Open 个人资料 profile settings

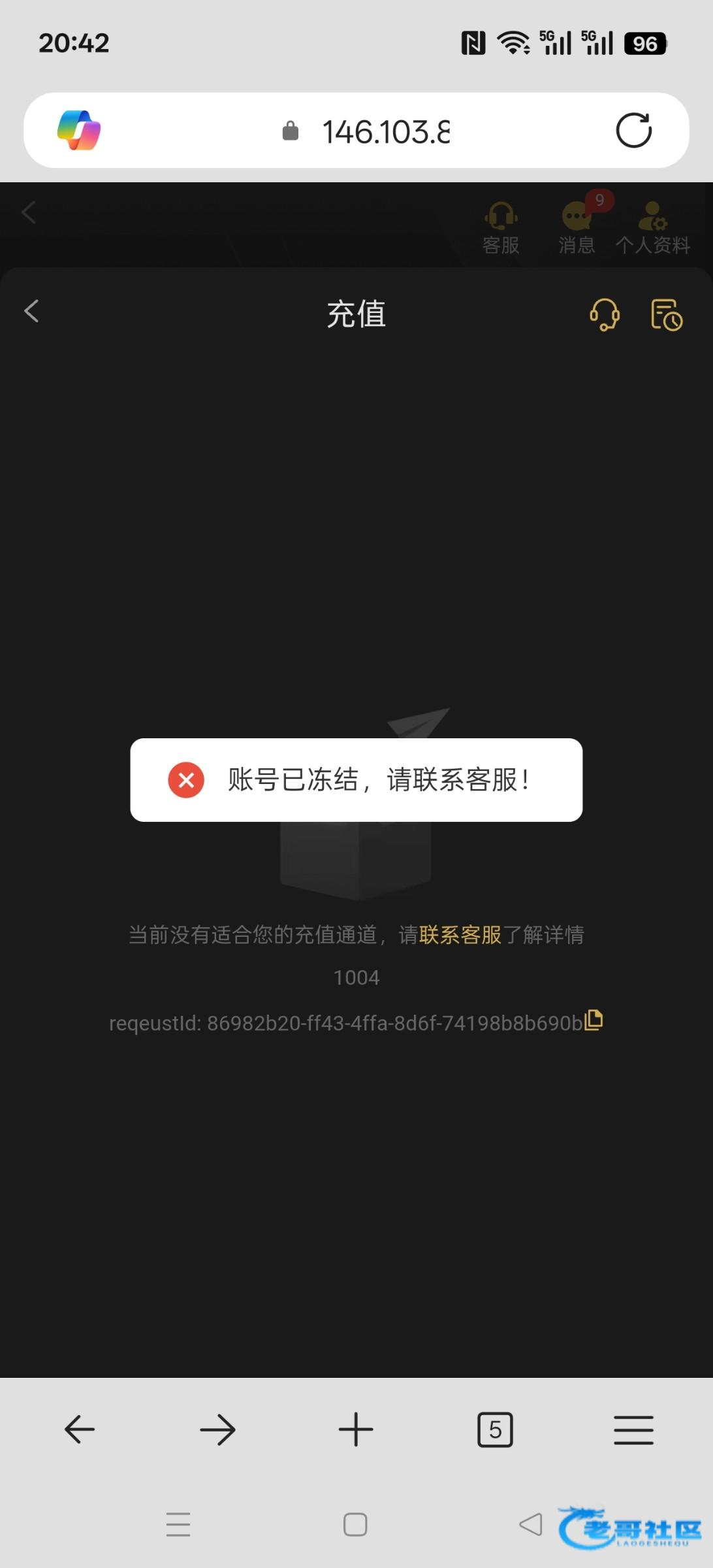click(652, 227)
